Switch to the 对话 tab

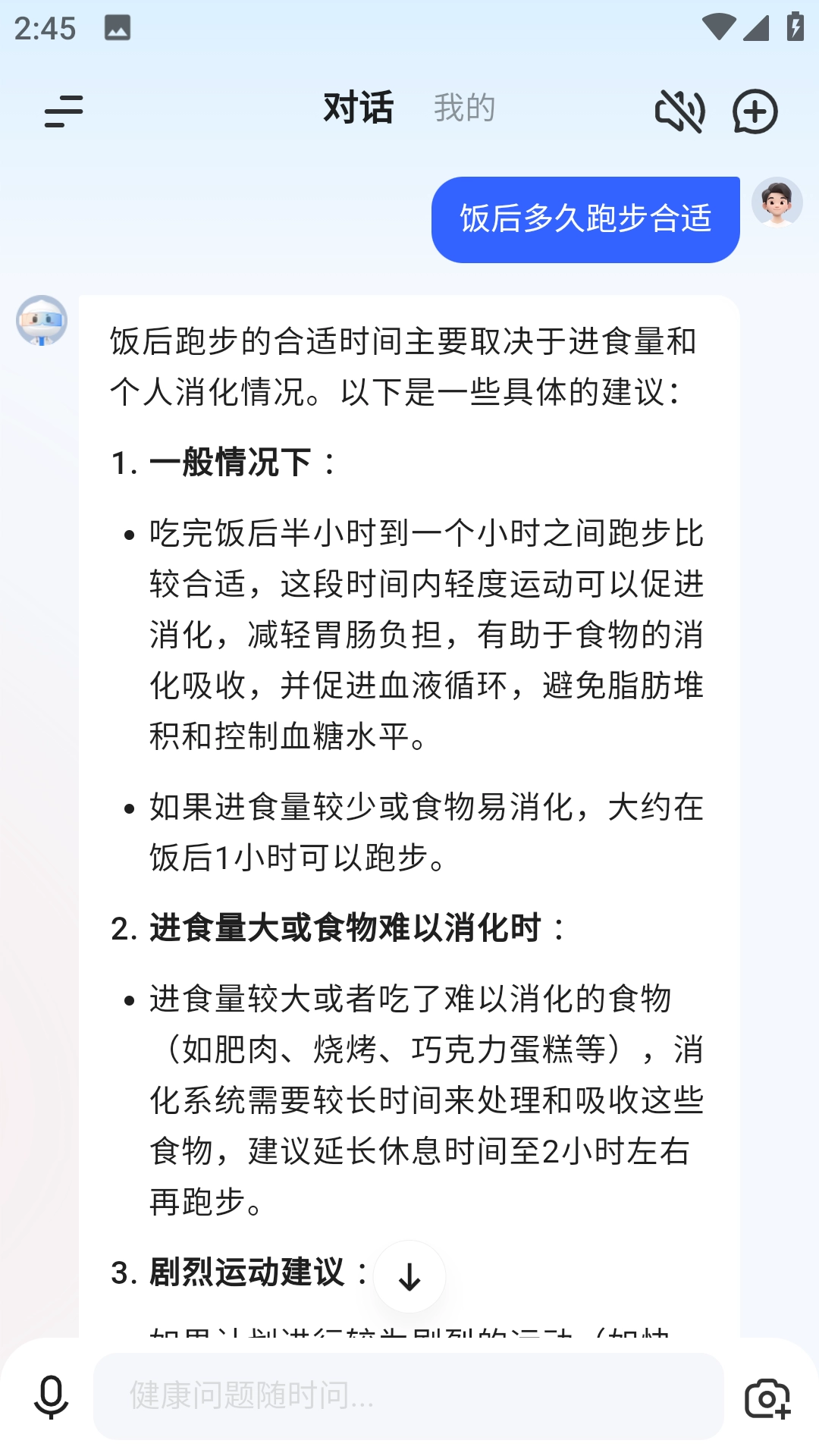(x=358, y=108)
